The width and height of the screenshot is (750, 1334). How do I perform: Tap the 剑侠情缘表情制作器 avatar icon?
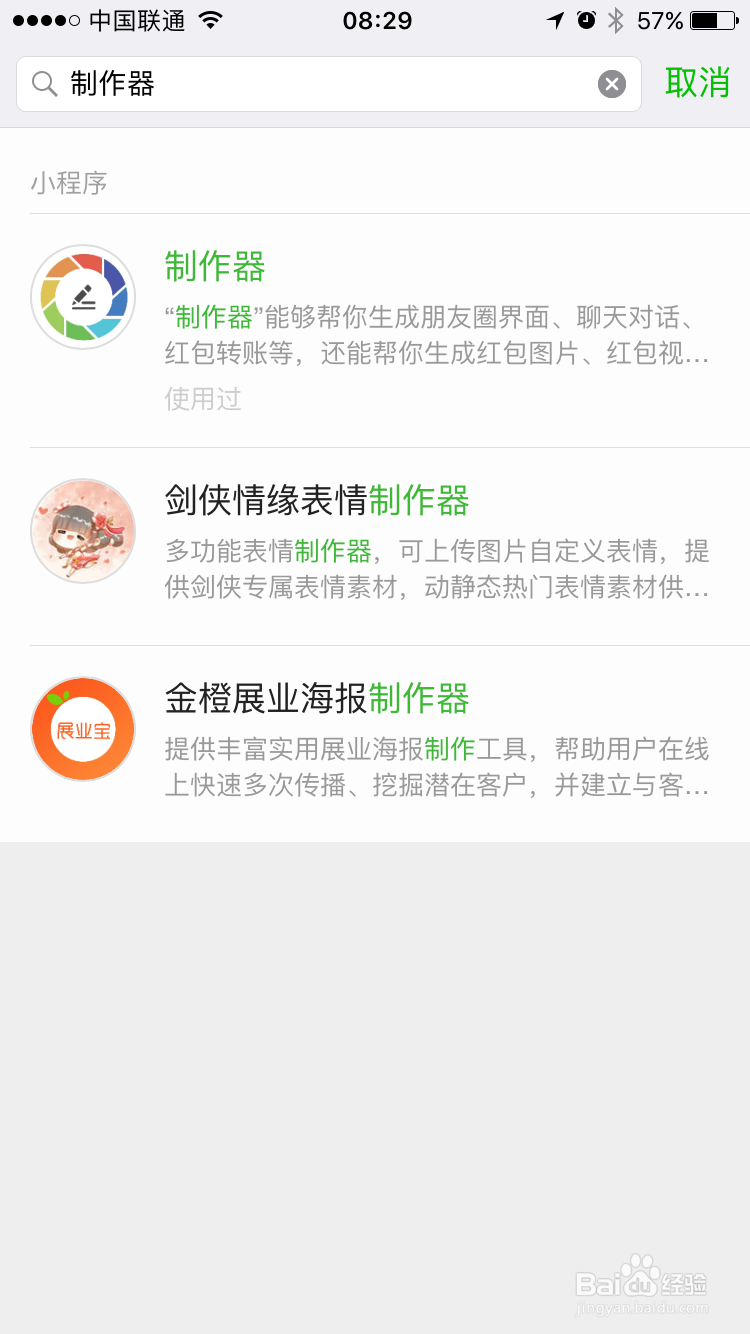83,530
